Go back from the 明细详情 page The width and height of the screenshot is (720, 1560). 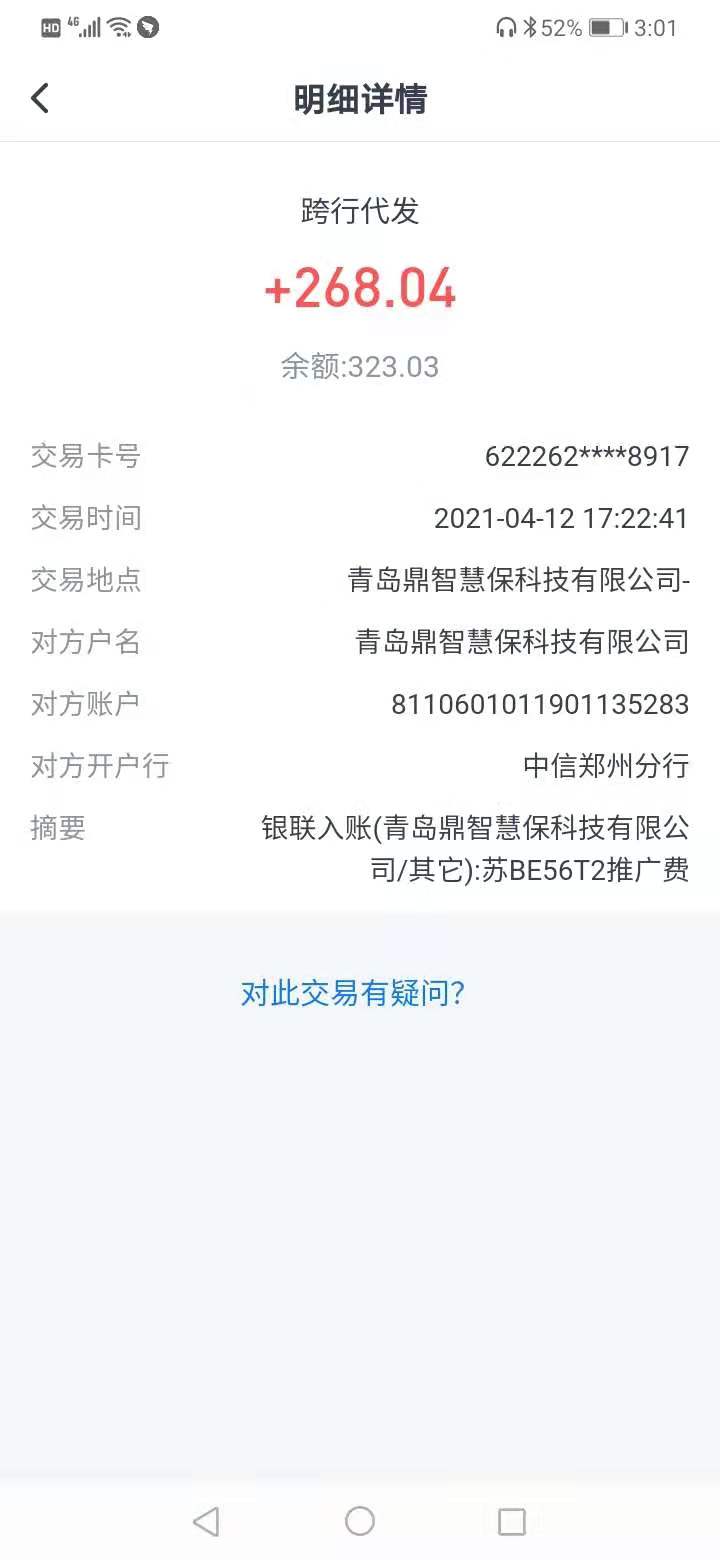point(40,98)
